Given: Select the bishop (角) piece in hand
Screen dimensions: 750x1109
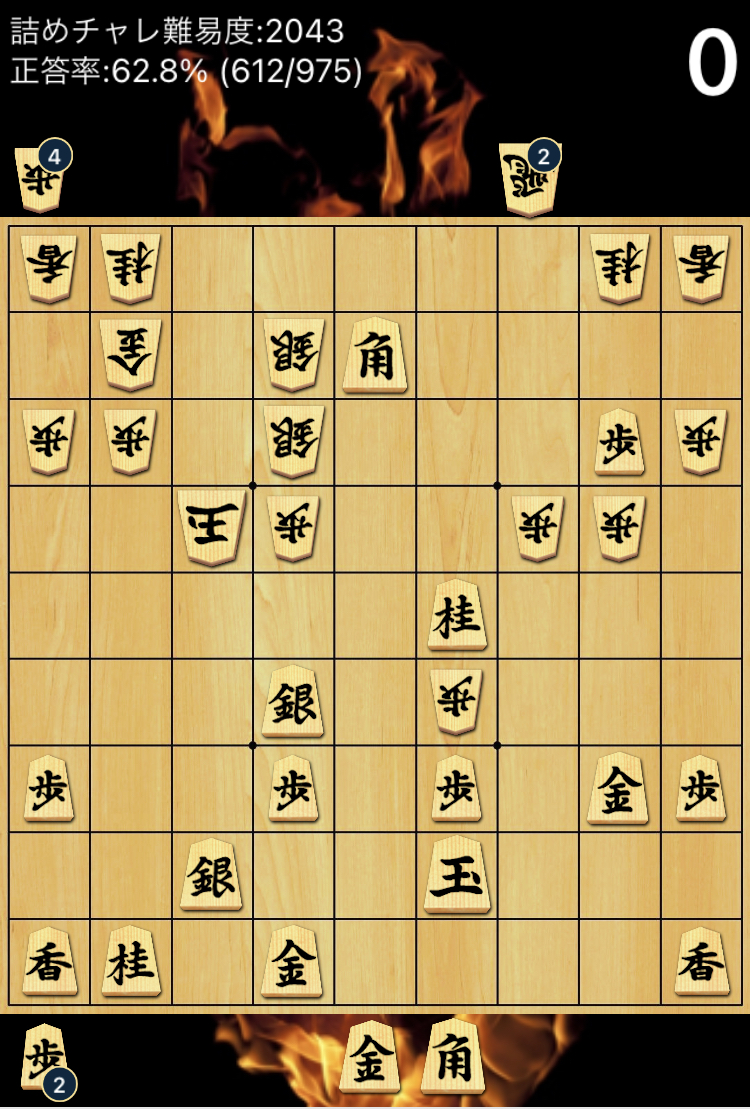Looking at the screenshot, I should coord(454,1057).
